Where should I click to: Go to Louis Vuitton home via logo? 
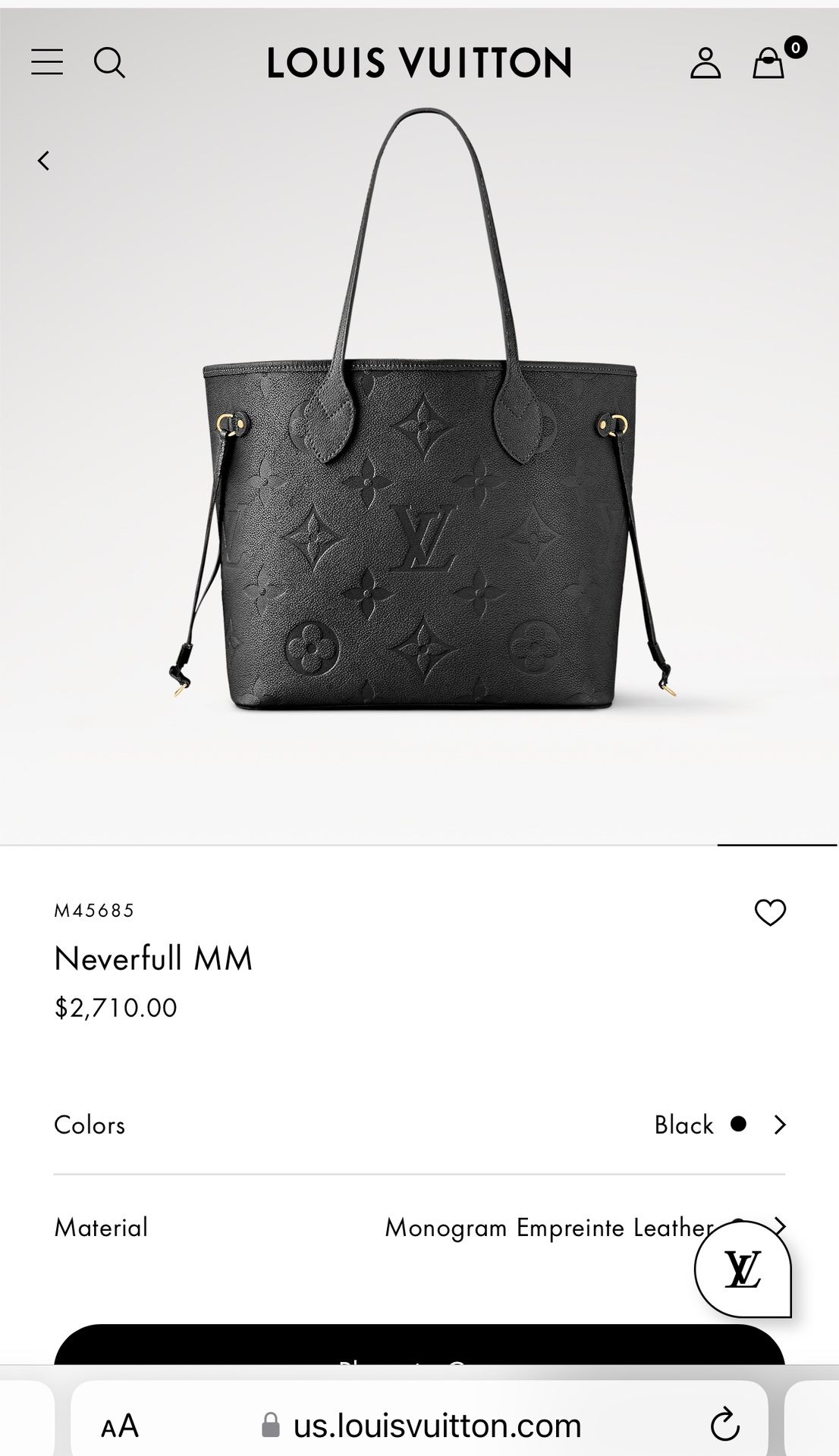419,63
